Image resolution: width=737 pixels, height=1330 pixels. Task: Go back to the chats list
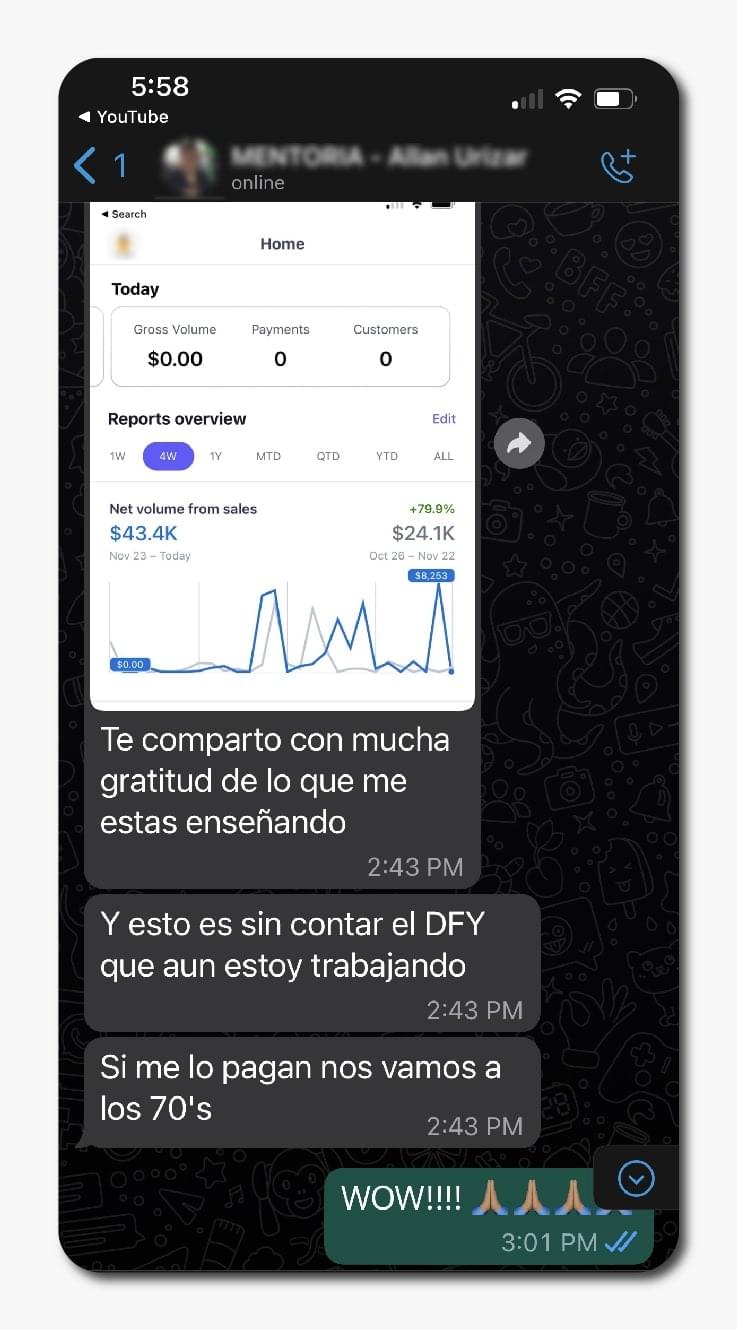point(98,166)
